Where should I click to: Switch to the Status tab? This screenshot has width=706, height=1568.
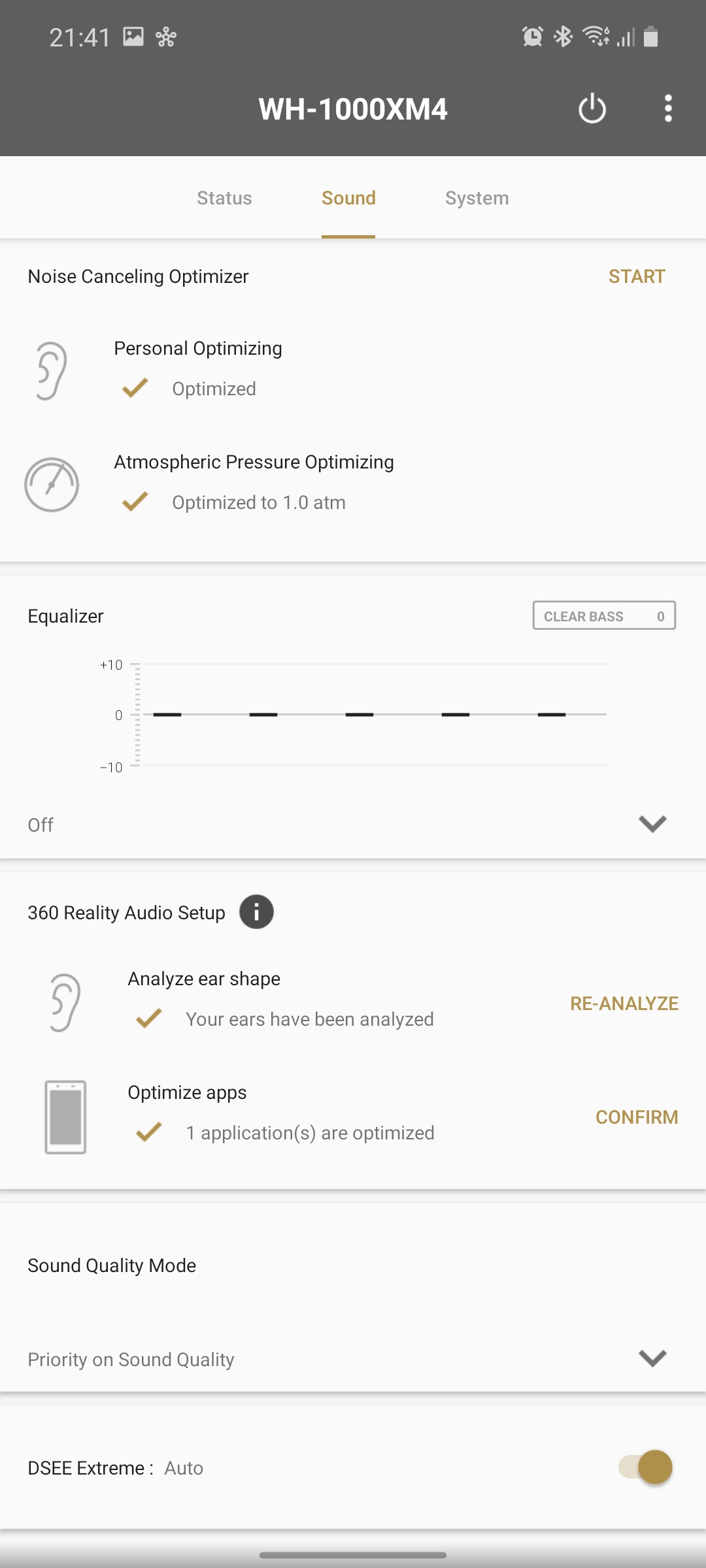[224, 198]
